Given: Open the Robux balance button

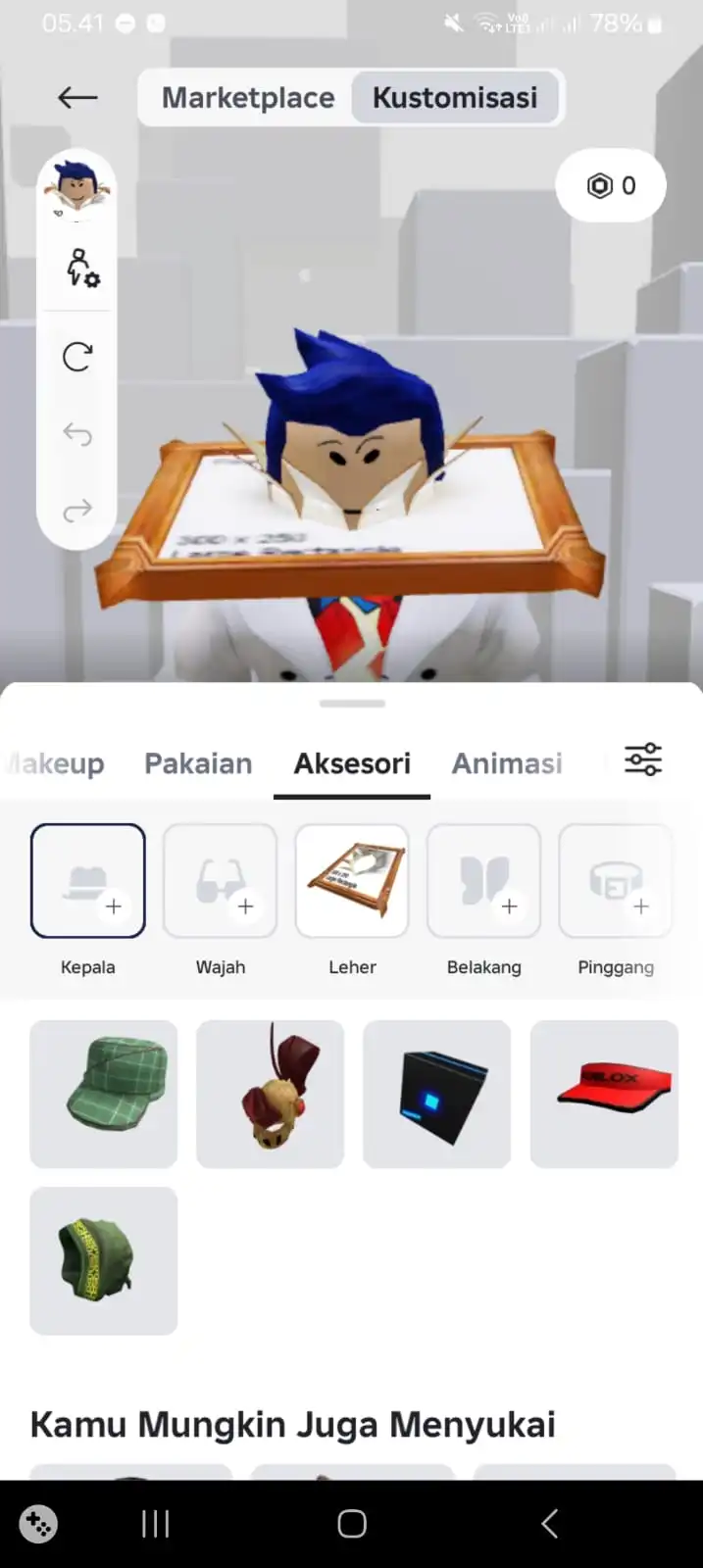Looking at the screenshot, I should click(x=611, y=185).
